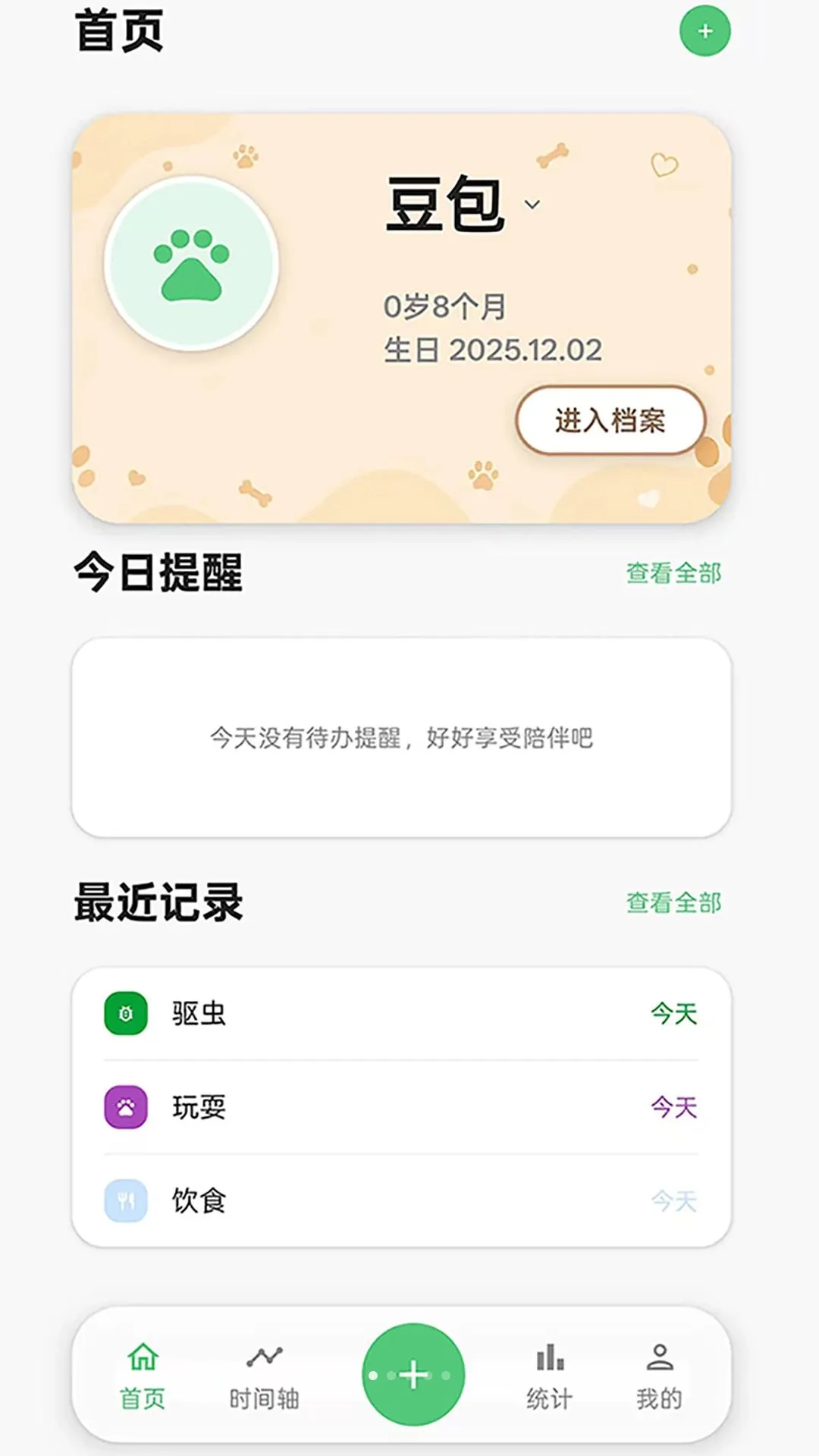Tap the center plus button in bottom bar
819x1456 pixels.
point(413,1375)
